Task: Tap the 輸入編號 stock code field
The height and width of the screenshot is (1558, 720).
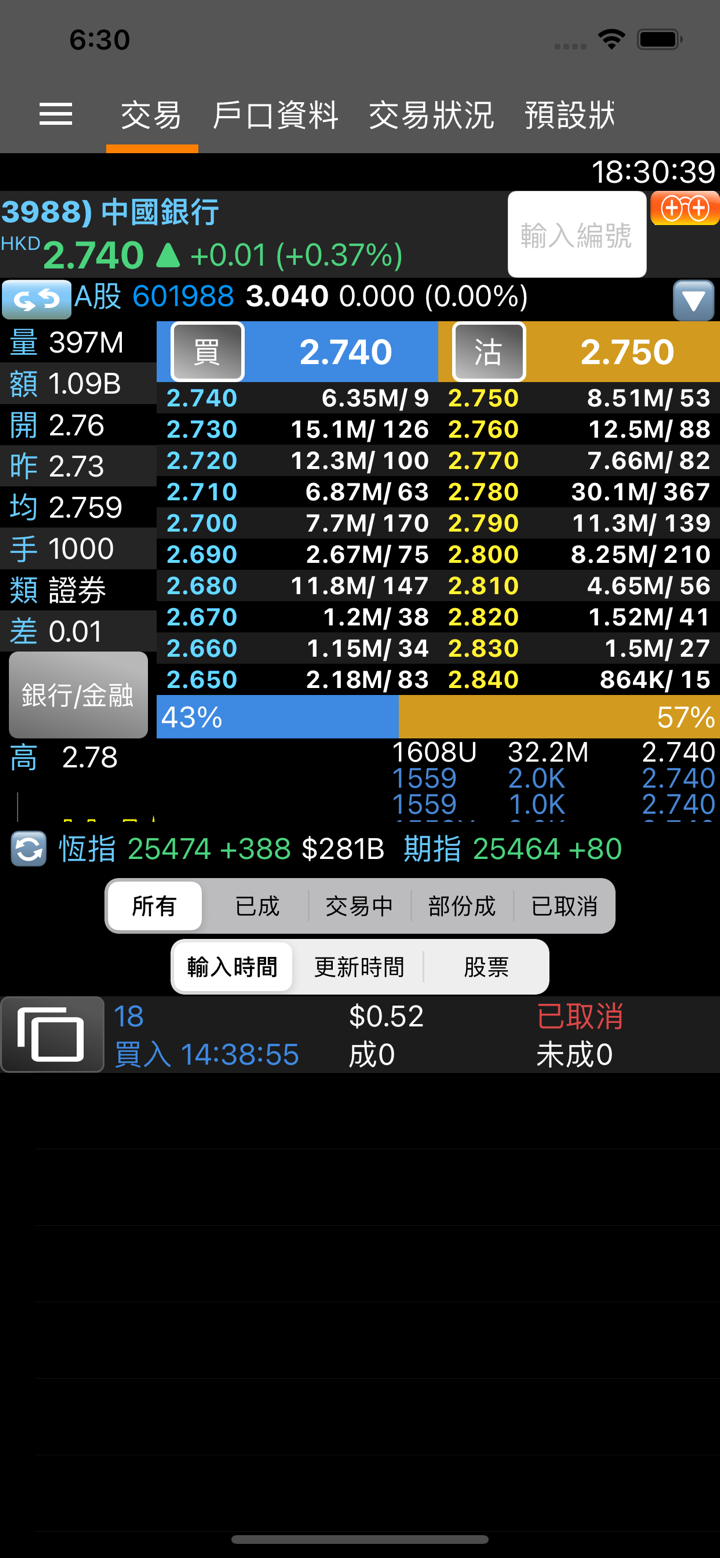Action: [576, 235]
